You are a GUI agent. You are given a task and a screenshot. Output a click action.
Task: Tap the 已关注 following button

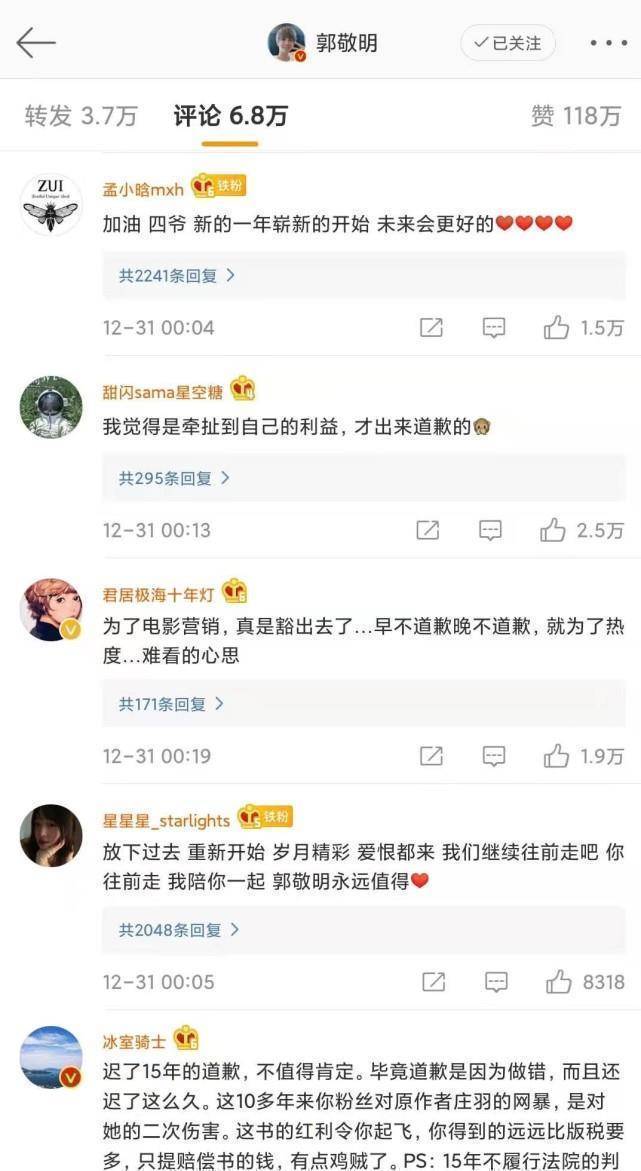pyautogui.click(x=508, y=43)
